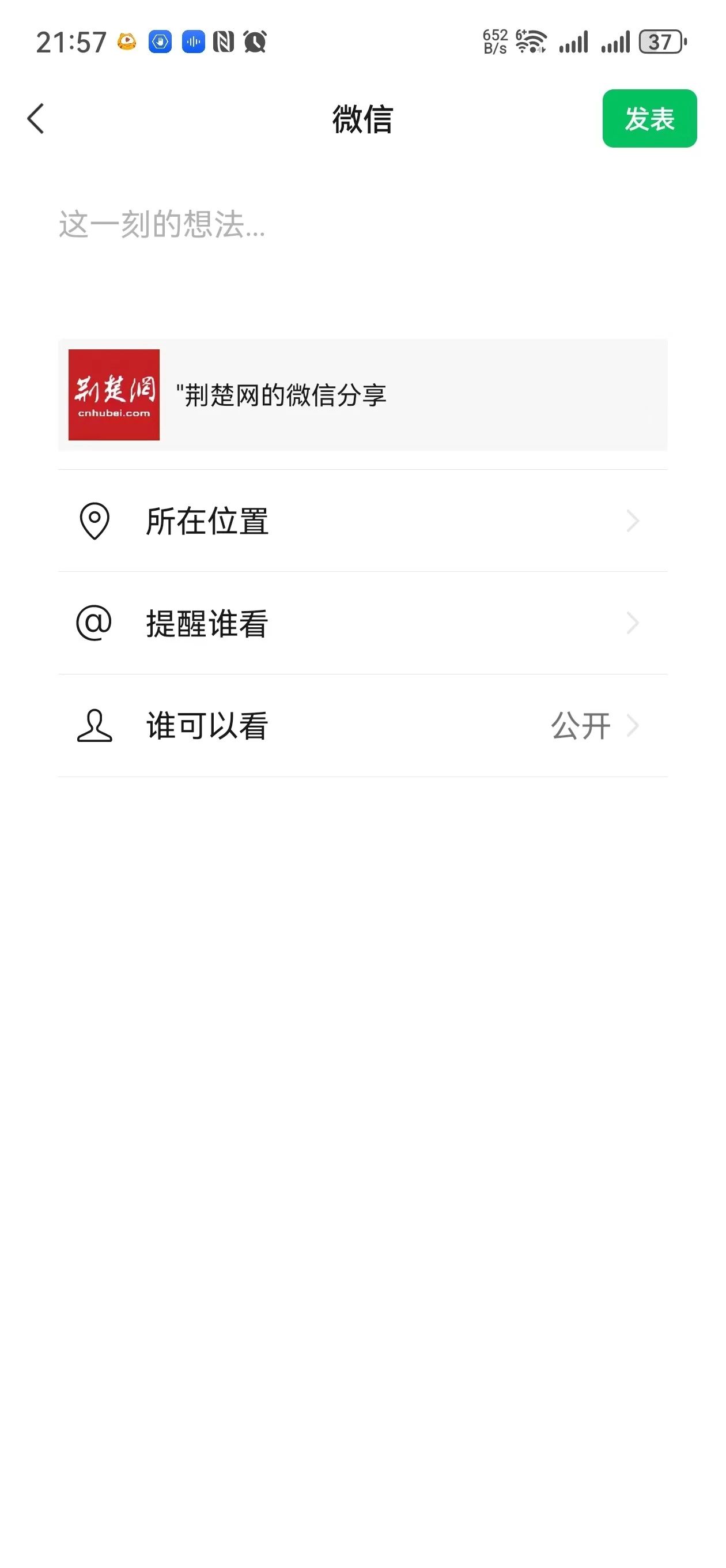Tap the green 发表 button to post
Image resolution: width=726 pixels, height=1568 pixels.
[649, 118]
